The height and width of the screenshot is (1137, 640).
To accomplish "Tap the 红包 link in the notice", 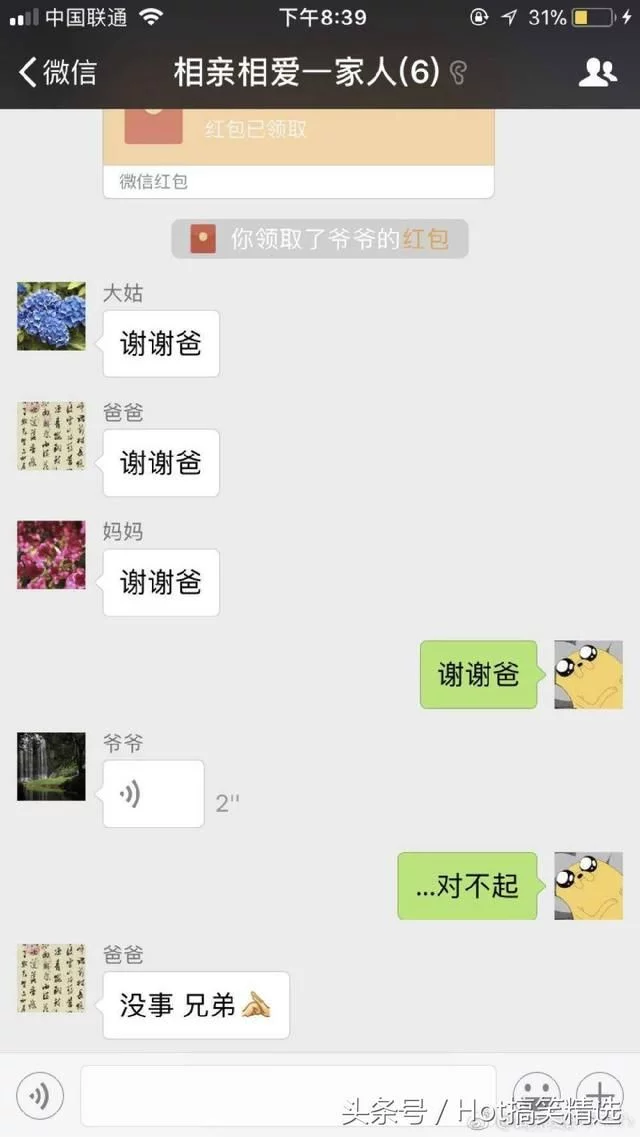I will click(x=425, y=239).
